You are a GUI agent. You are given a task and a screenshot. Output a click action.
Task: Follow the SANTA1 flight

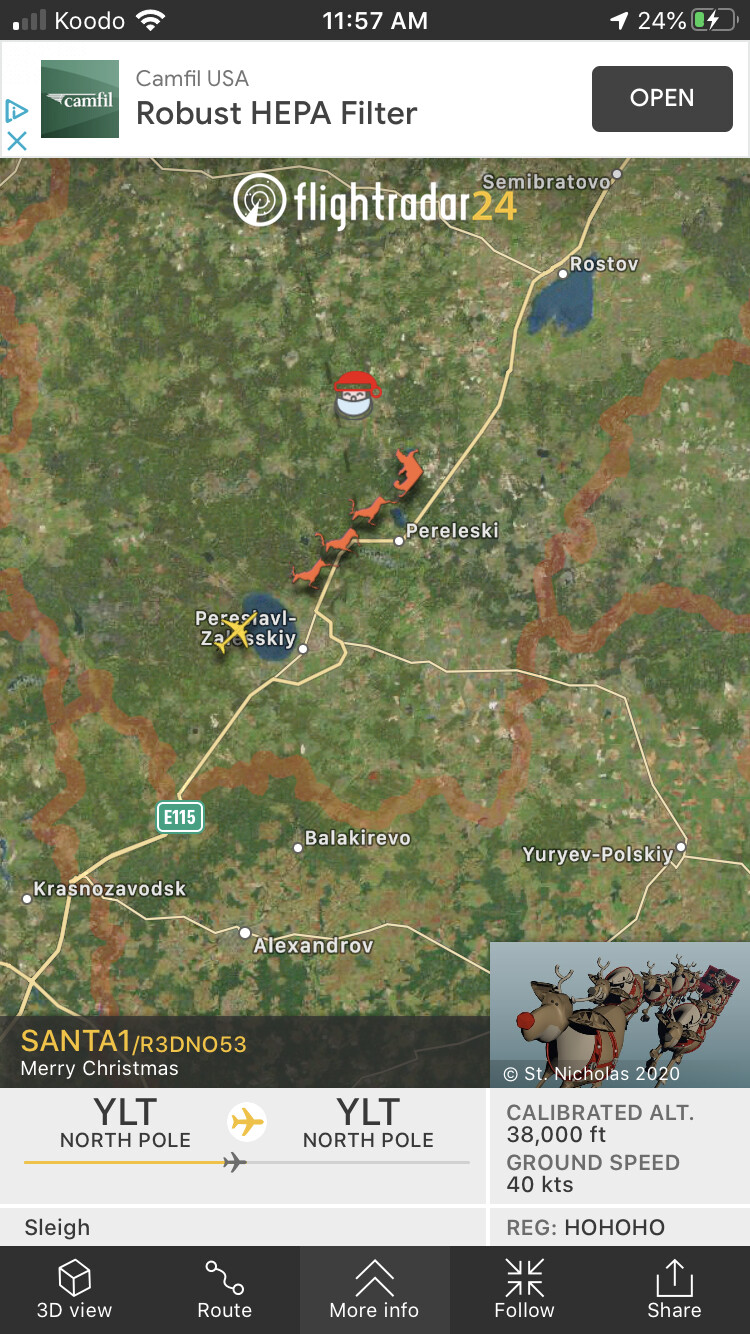[524, 1289]
